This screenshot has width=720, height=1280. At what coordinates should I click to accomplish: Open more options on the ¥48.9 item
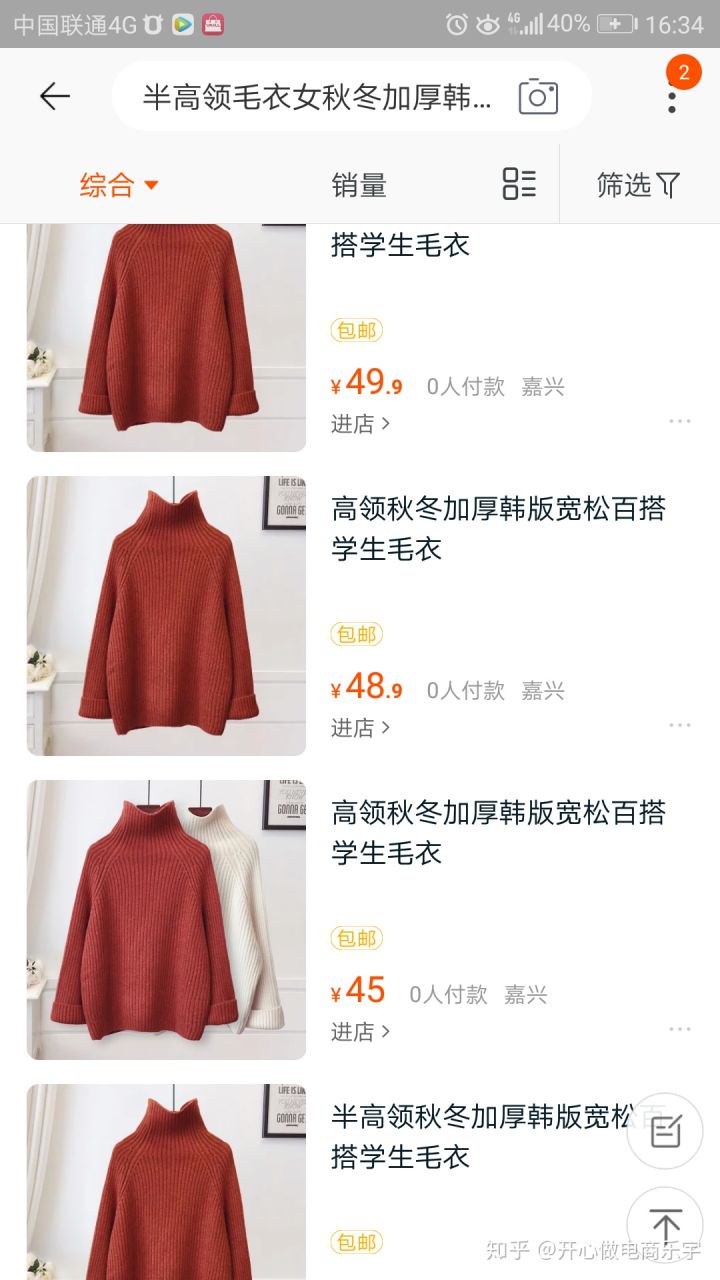tap(680, 725)
